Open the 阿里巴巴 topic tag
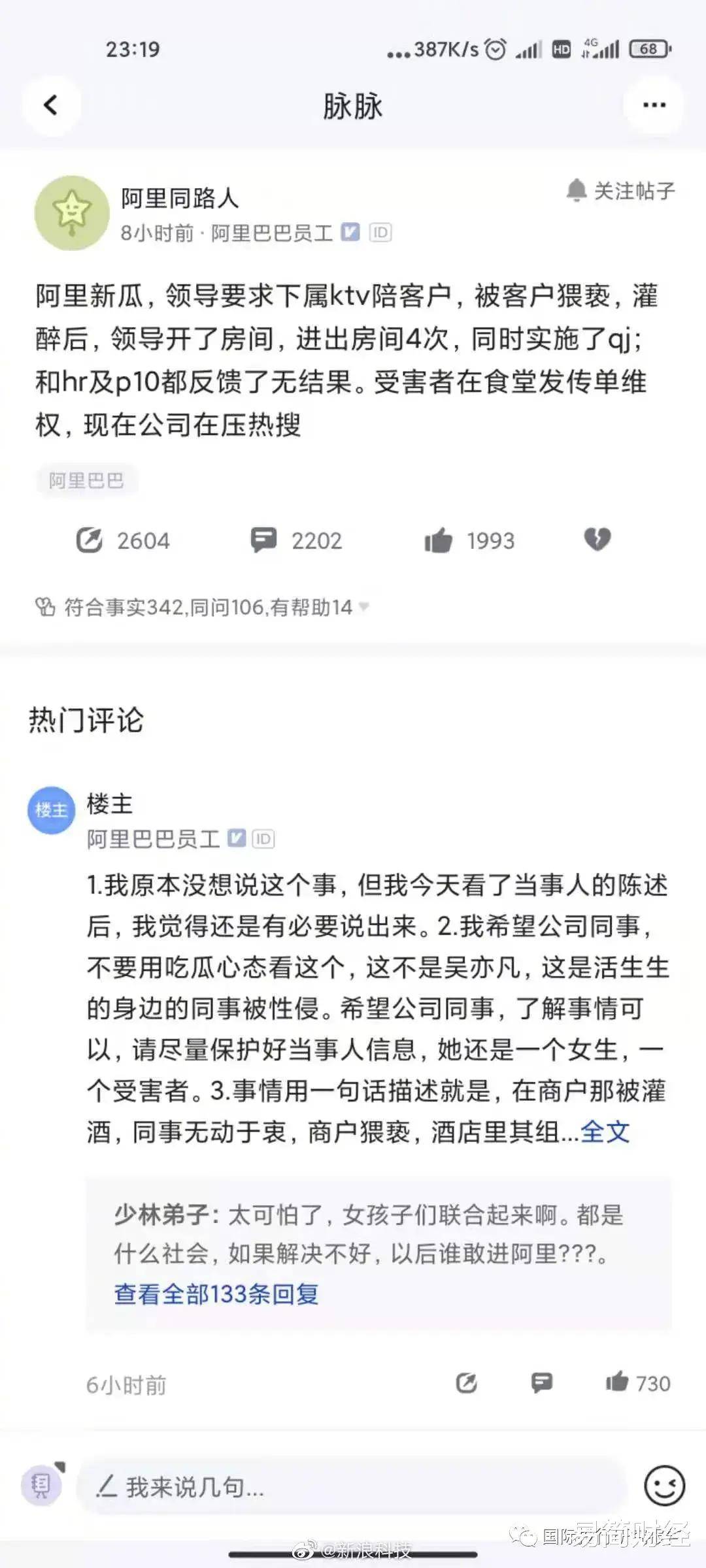Image resolution: width=706 pixels, height=1568 pixels. tap(86, 481)
